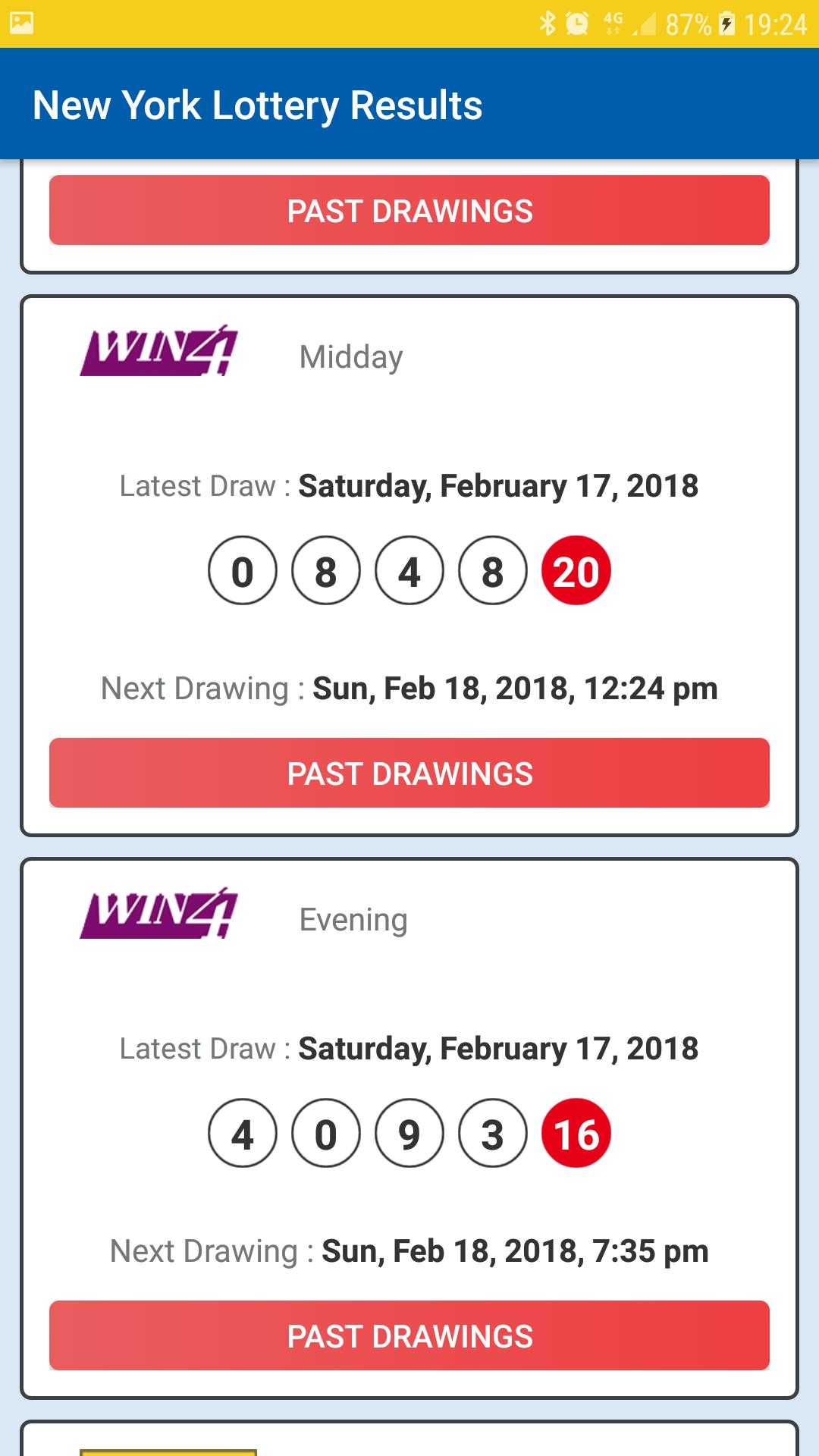This screenshot has width=819, height=1456.
Task: Open past drawings for Win4 Midday
Action: (409, 773)
